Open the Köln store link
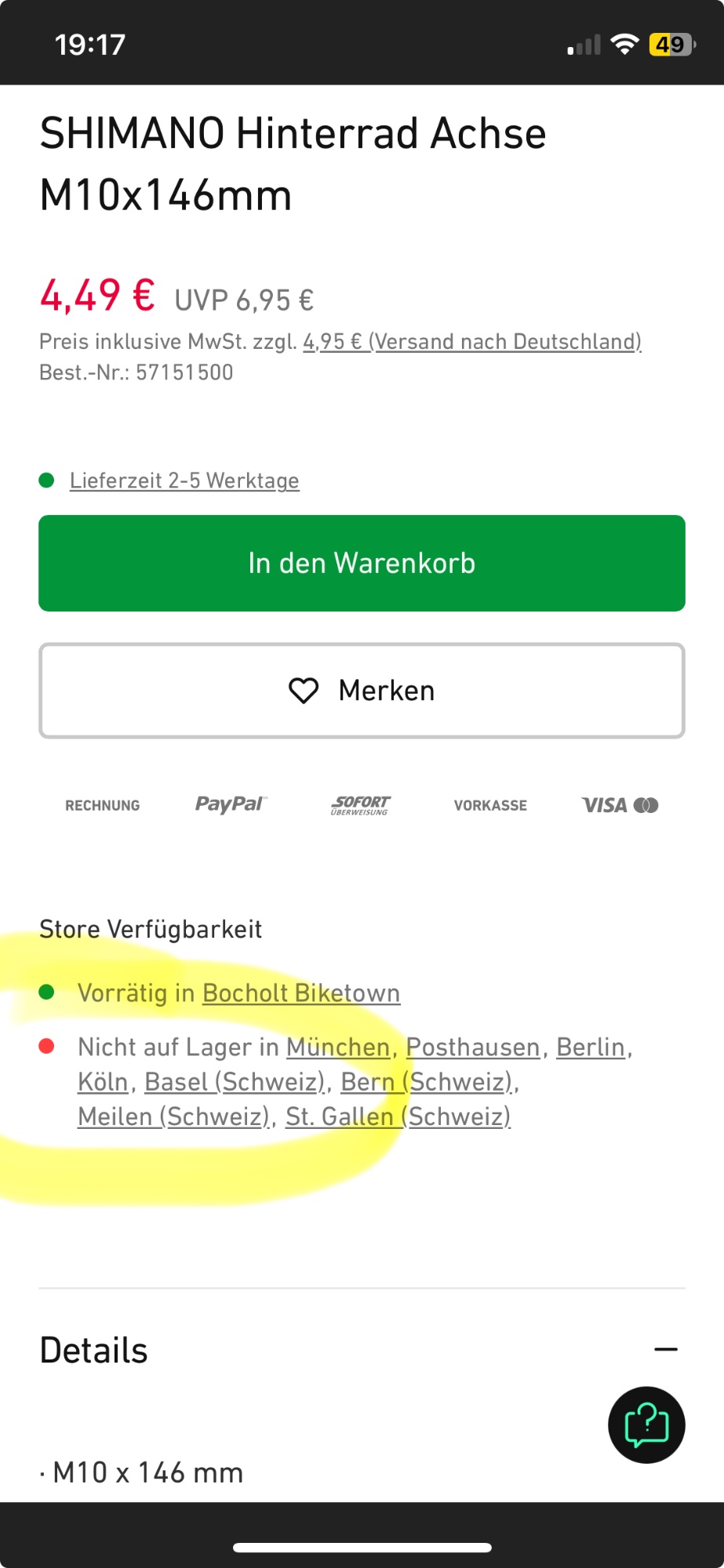 pyautogui.click(x=103, y=1082)
